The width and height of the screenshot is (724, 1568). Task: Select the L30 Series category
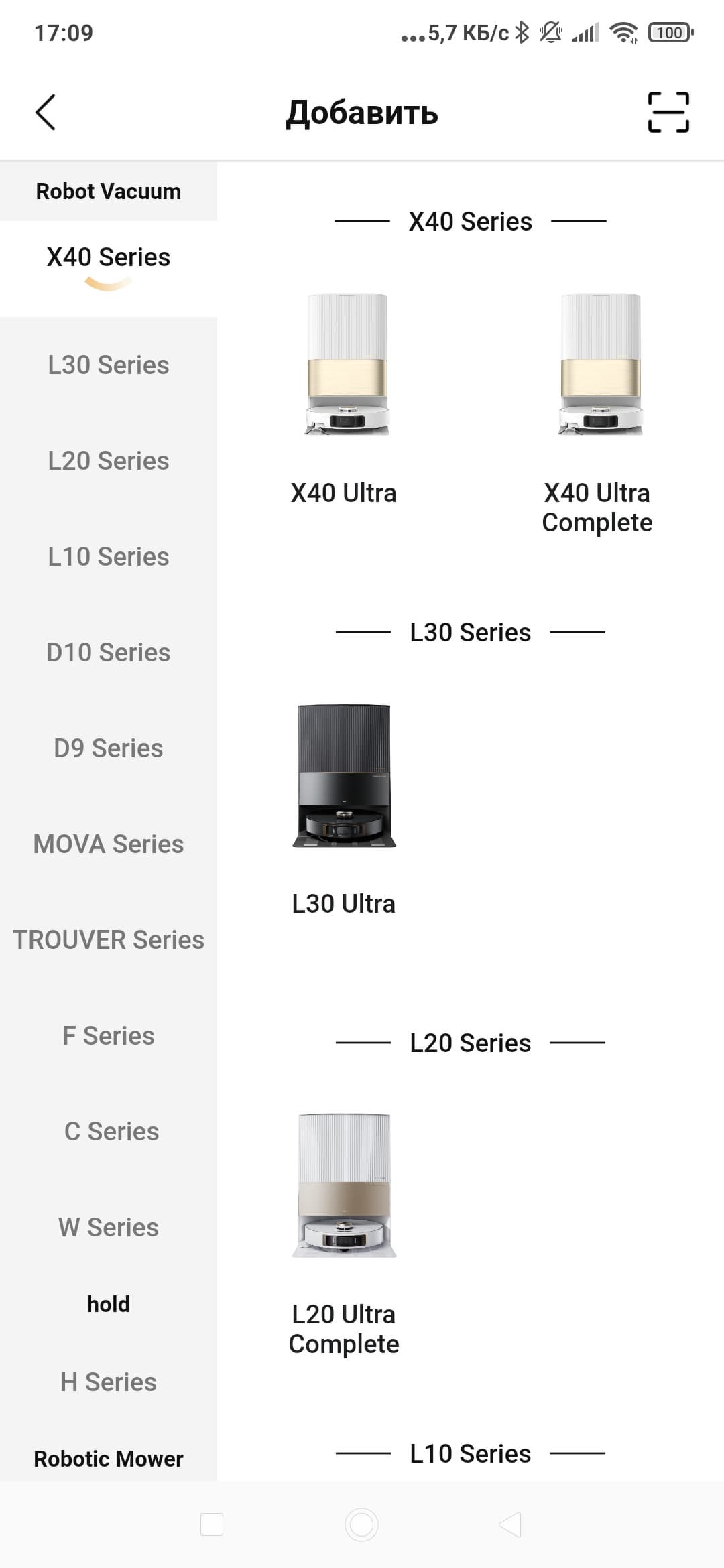109,365
